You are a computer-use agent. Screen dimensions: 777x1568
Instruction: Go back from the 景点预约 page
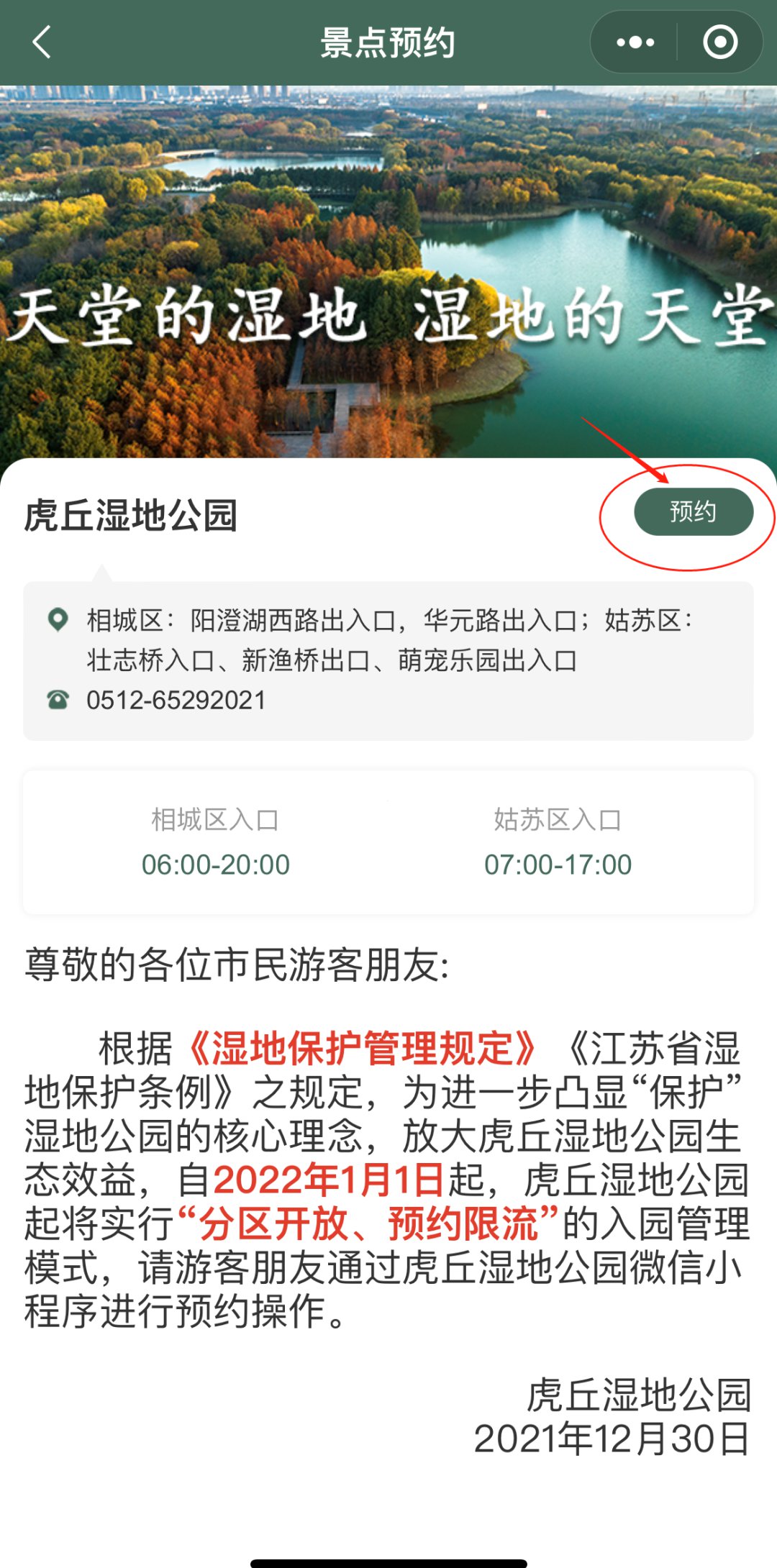[42, 42]
